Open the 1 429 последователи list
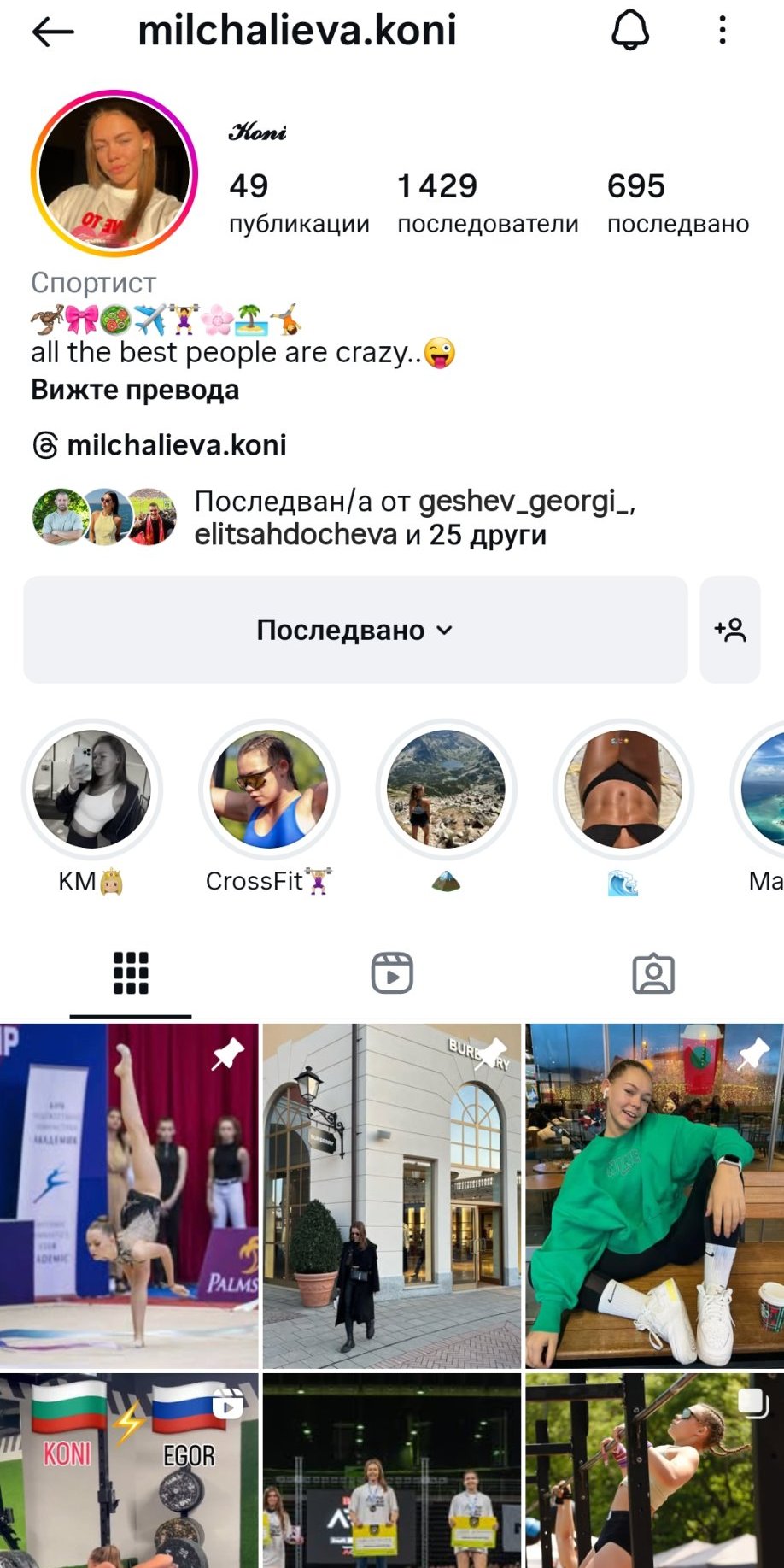Viewport: 784px width, 1568px height. point(487,203)
